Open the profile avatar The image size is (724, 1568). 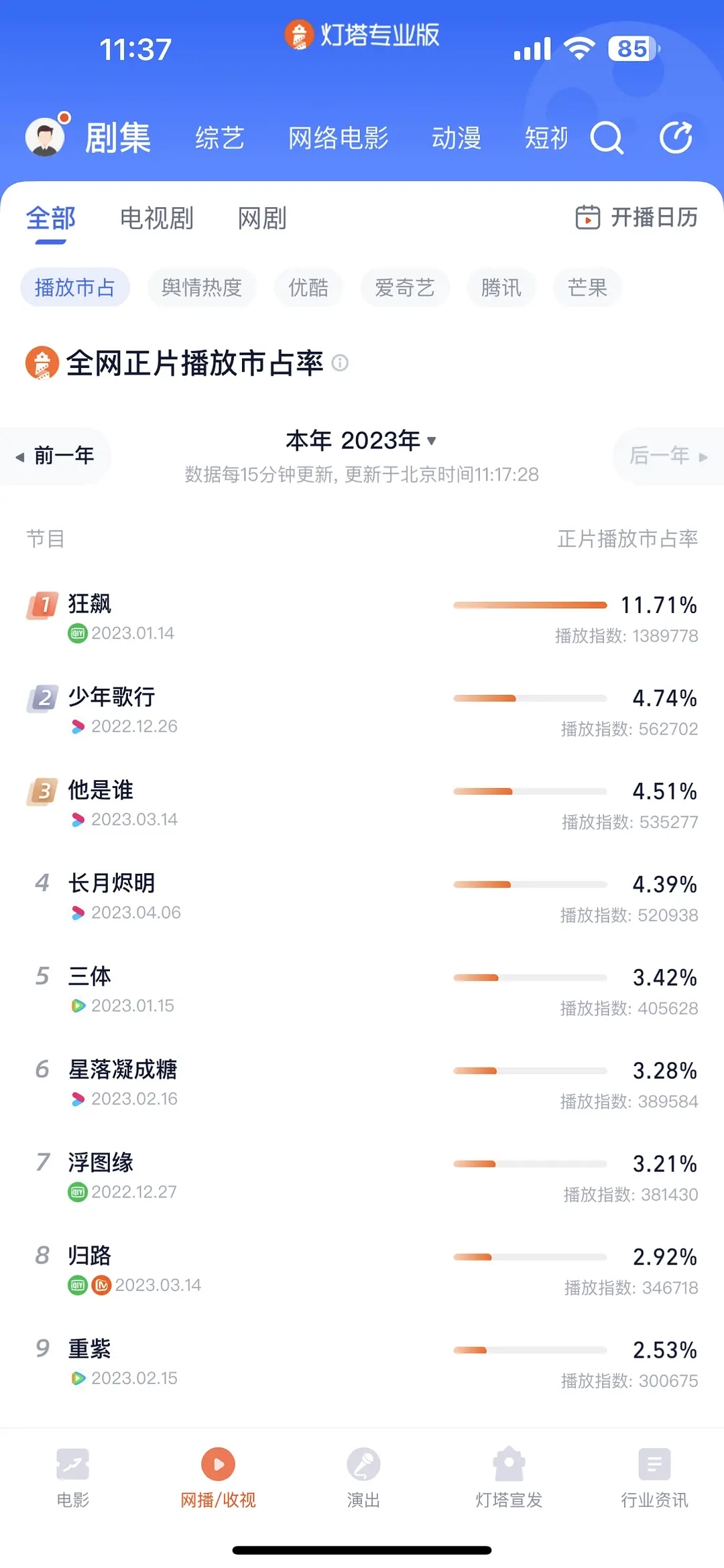point(45,137)
